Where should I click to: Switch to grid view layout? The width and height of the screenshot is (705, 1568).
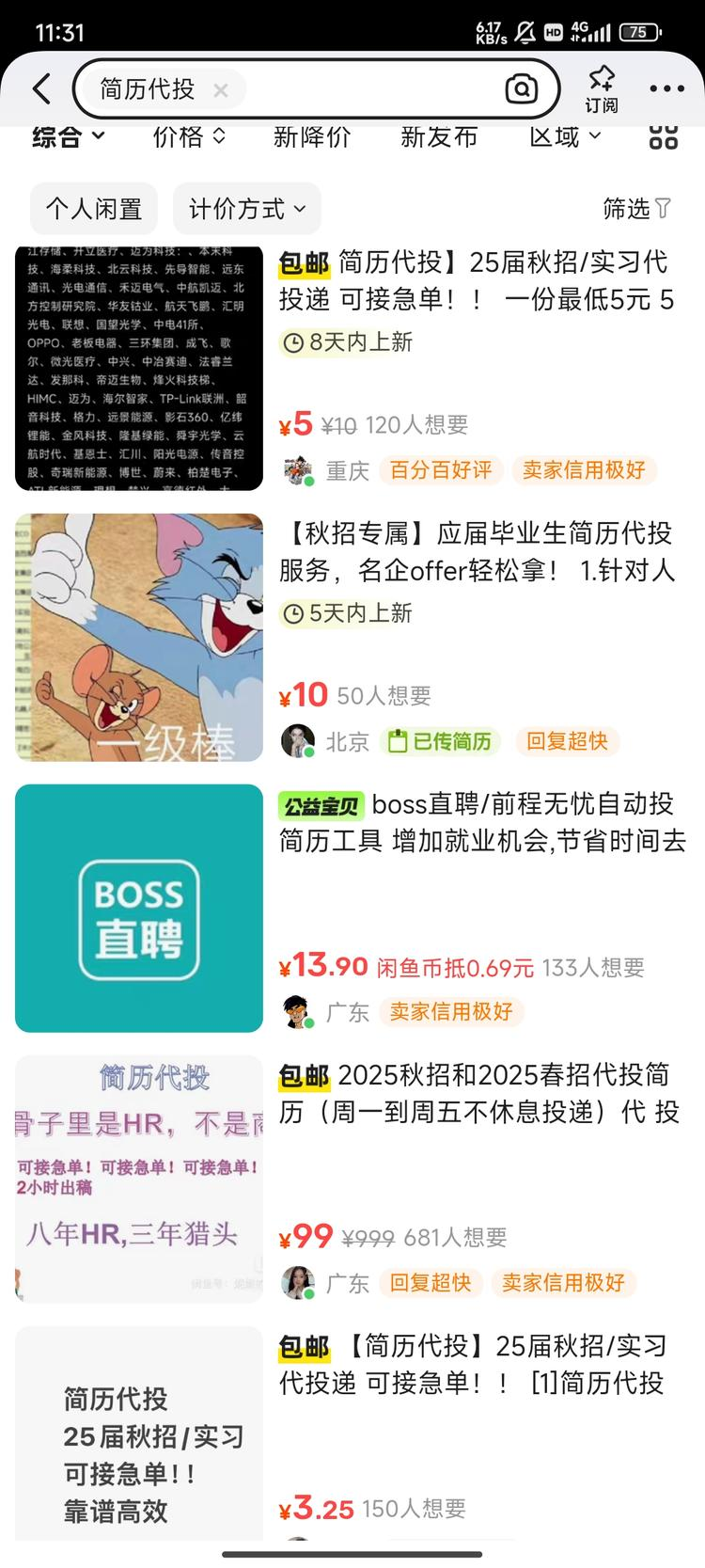pos(664,136)
